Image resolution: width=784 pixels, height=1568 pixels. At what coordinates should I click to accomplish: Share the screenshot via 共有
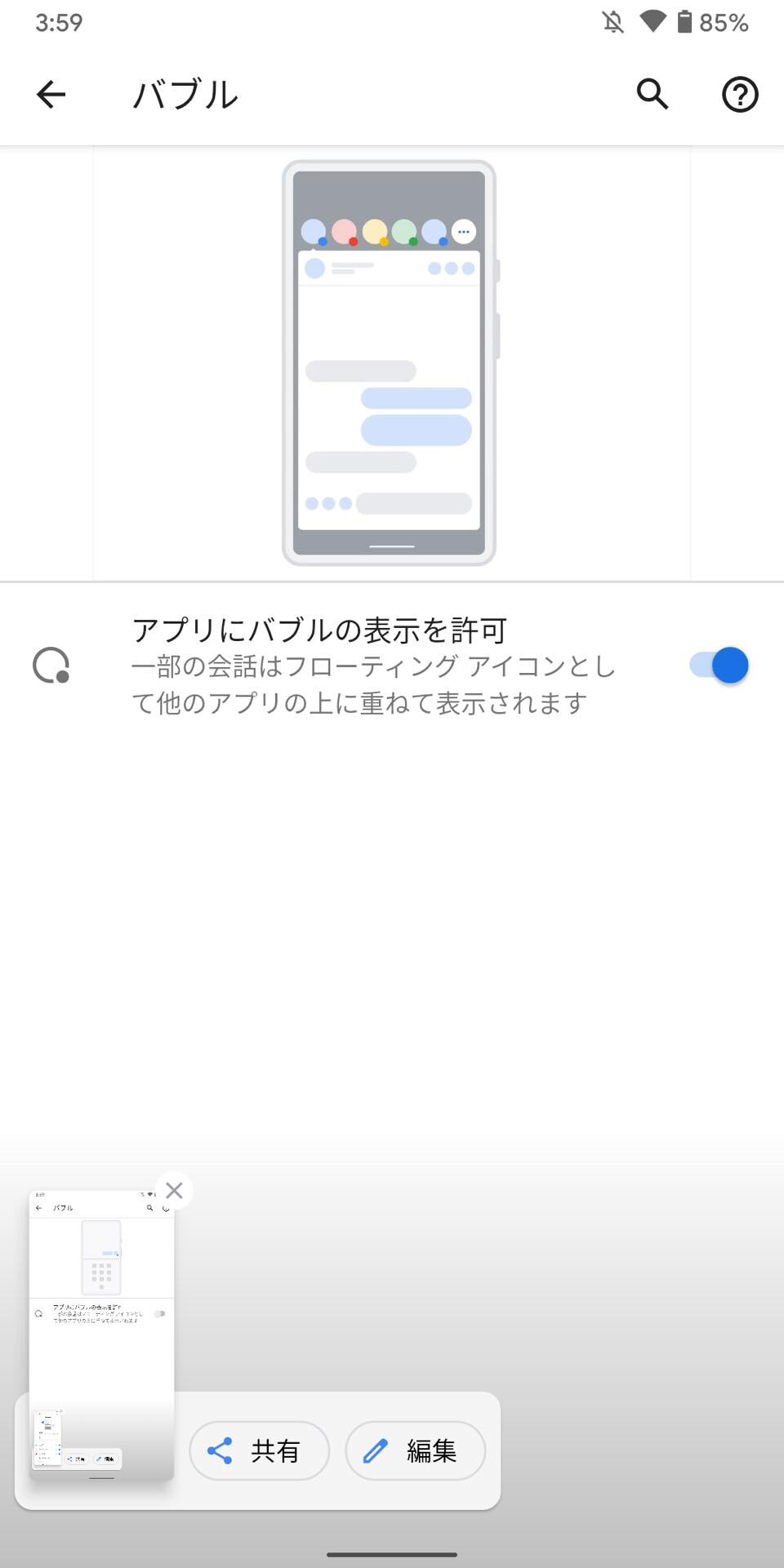[x=259, y=1450]
